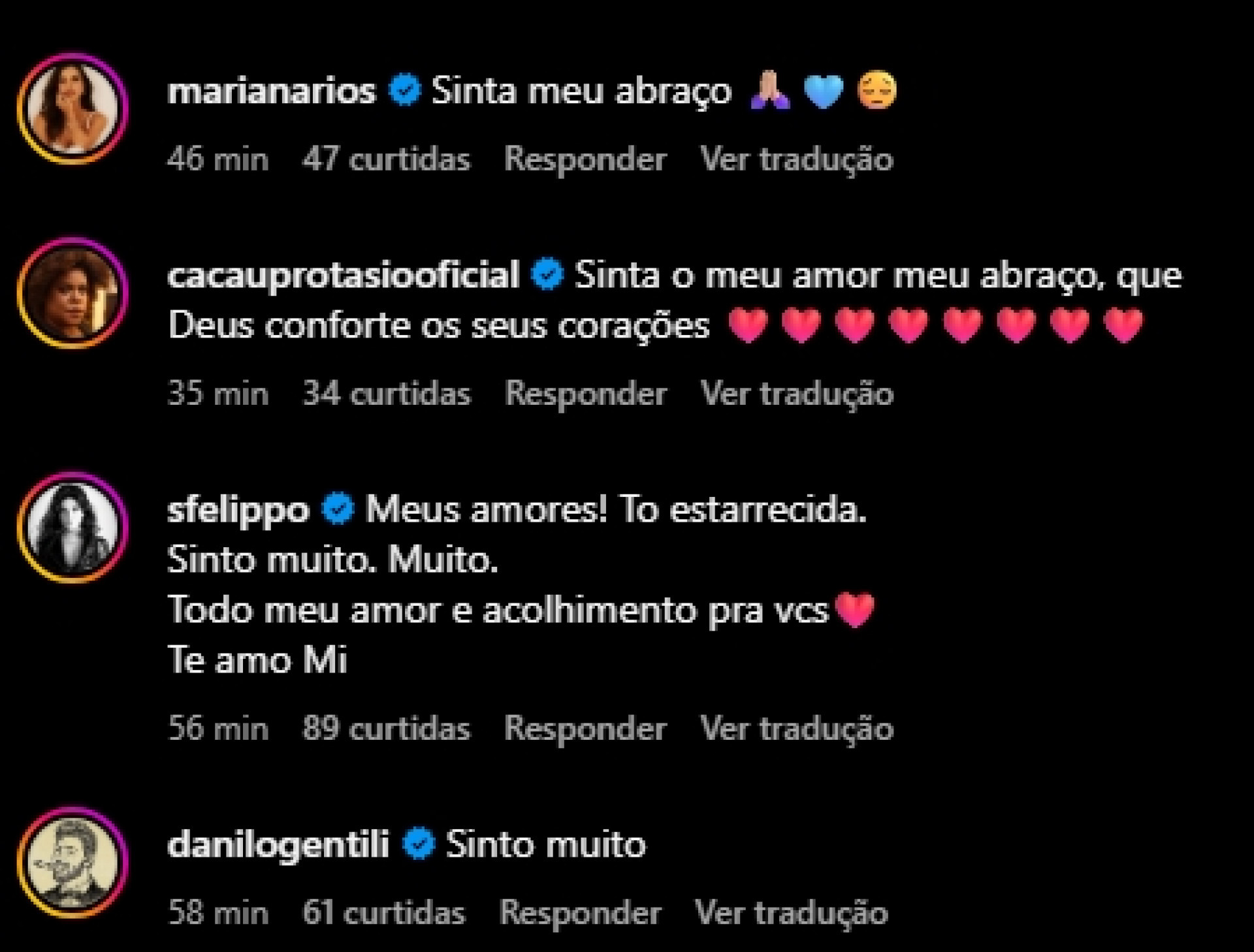Reply to cacauprotasiooficial comment
The height and width of the screenshot is (952, 1254).
coord(585,394)
